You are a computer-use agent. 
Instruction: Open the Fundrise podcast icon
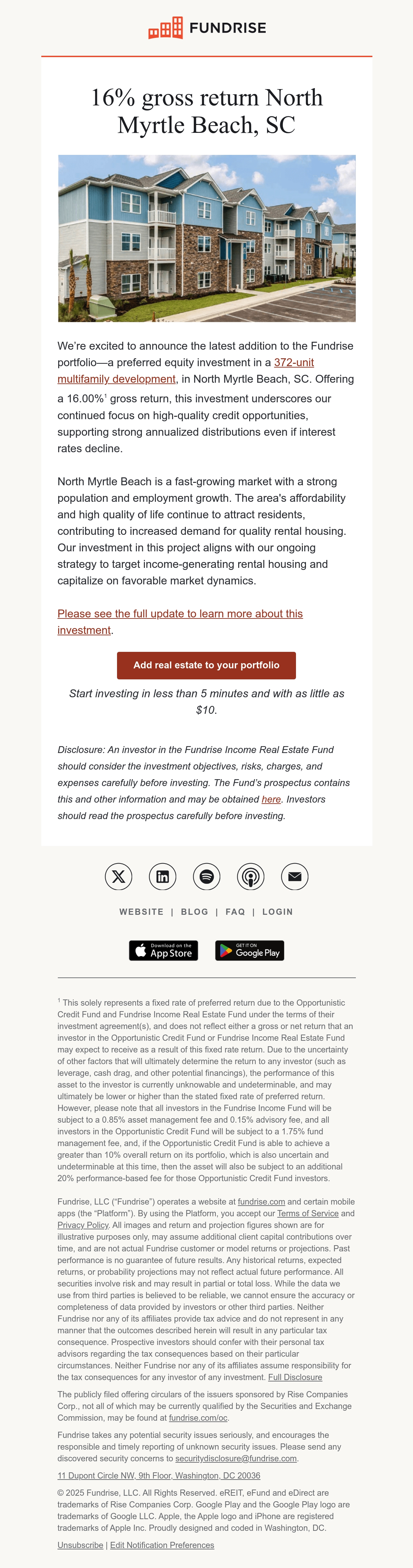coord(250,877)
